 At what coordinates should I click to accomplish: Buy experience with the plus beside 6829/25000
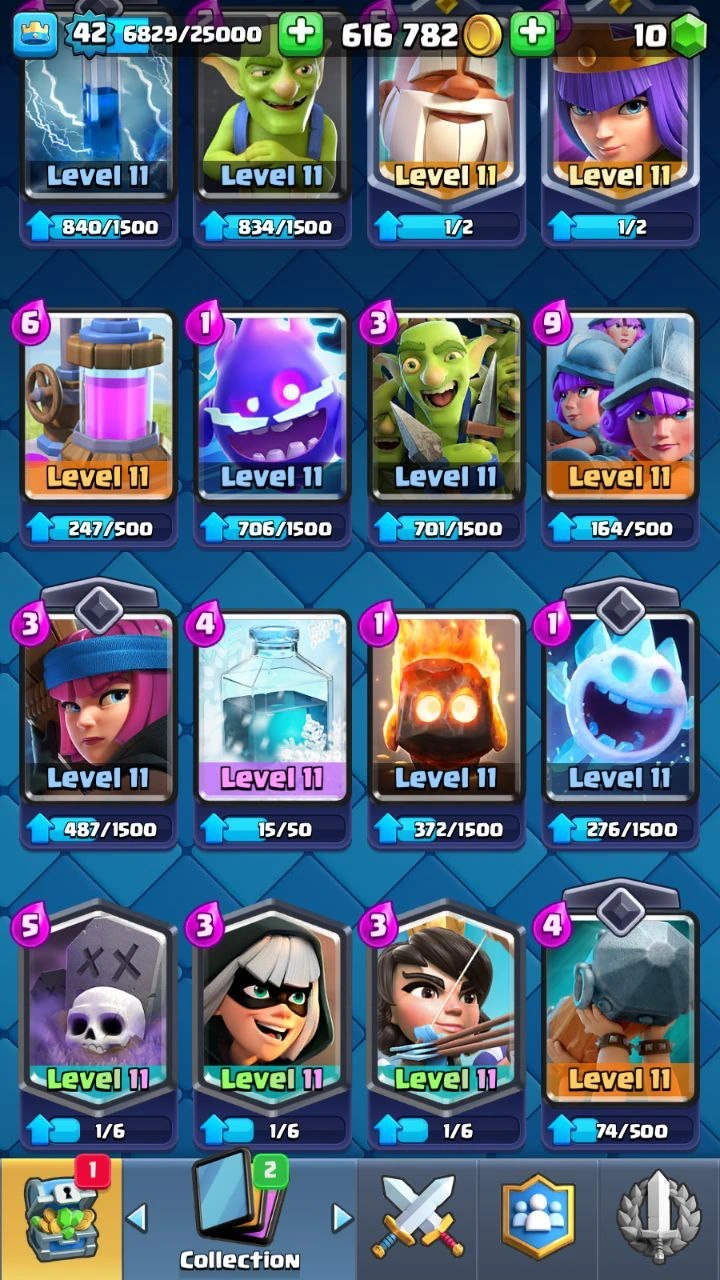click(299, 35)
